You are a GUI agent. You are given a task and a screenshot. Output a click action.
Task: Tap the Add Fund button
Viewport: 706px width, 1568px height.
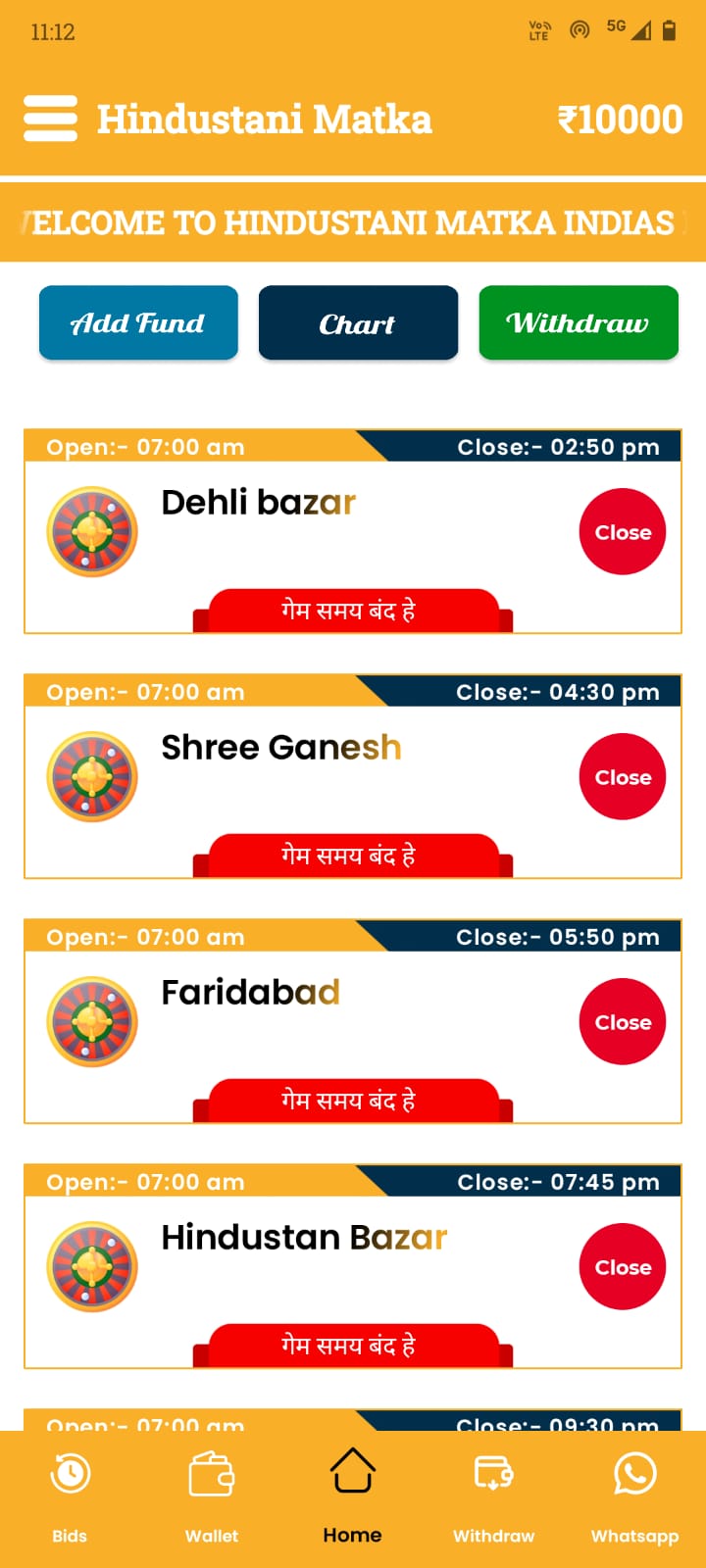coord(138,322)
